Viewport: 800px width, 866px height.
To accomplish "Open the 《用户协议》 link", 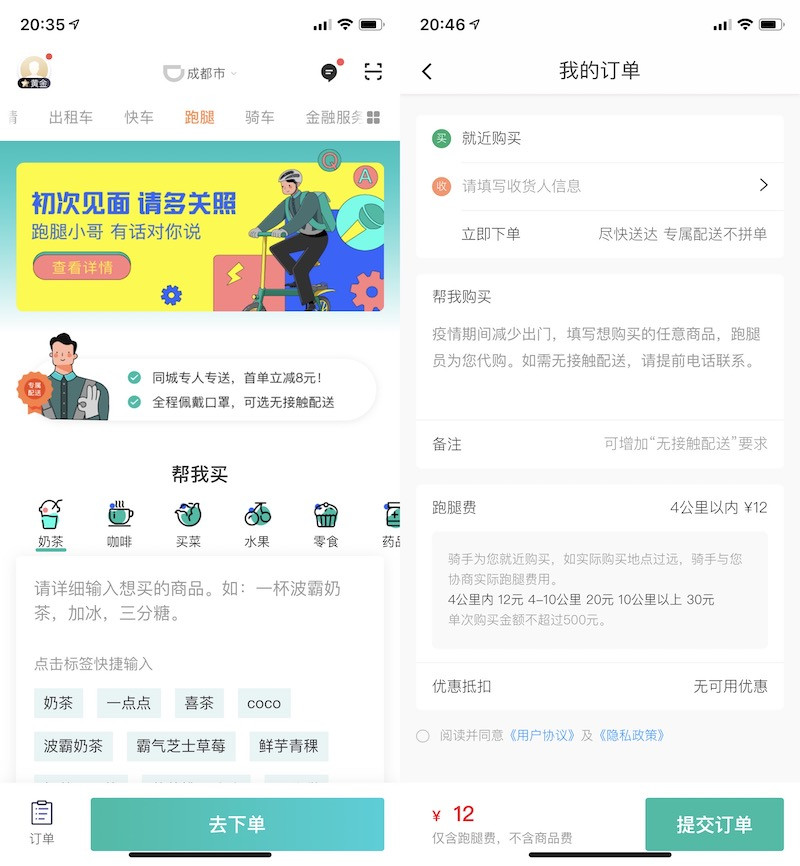I will pos(543,736).
